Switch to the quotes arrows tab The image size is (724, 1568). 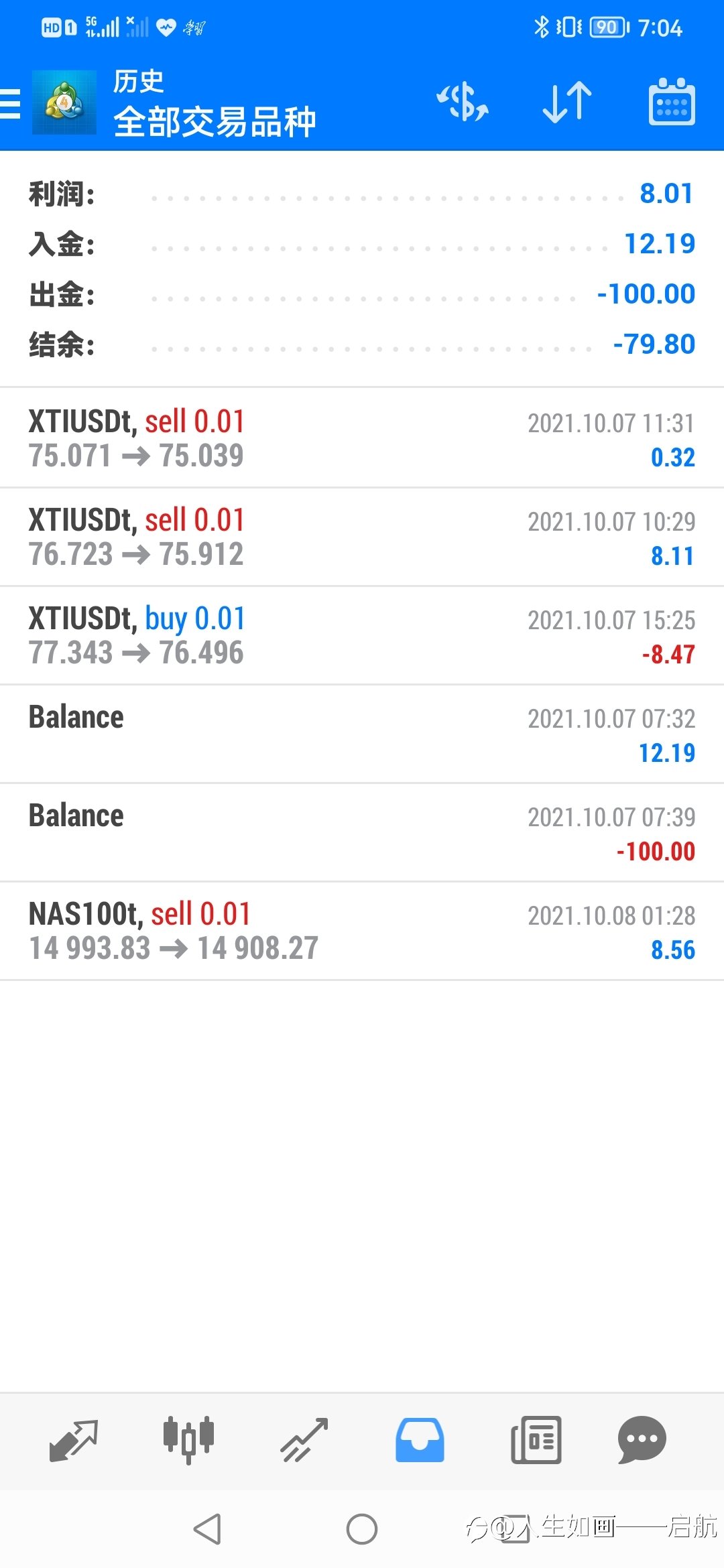74,1440
